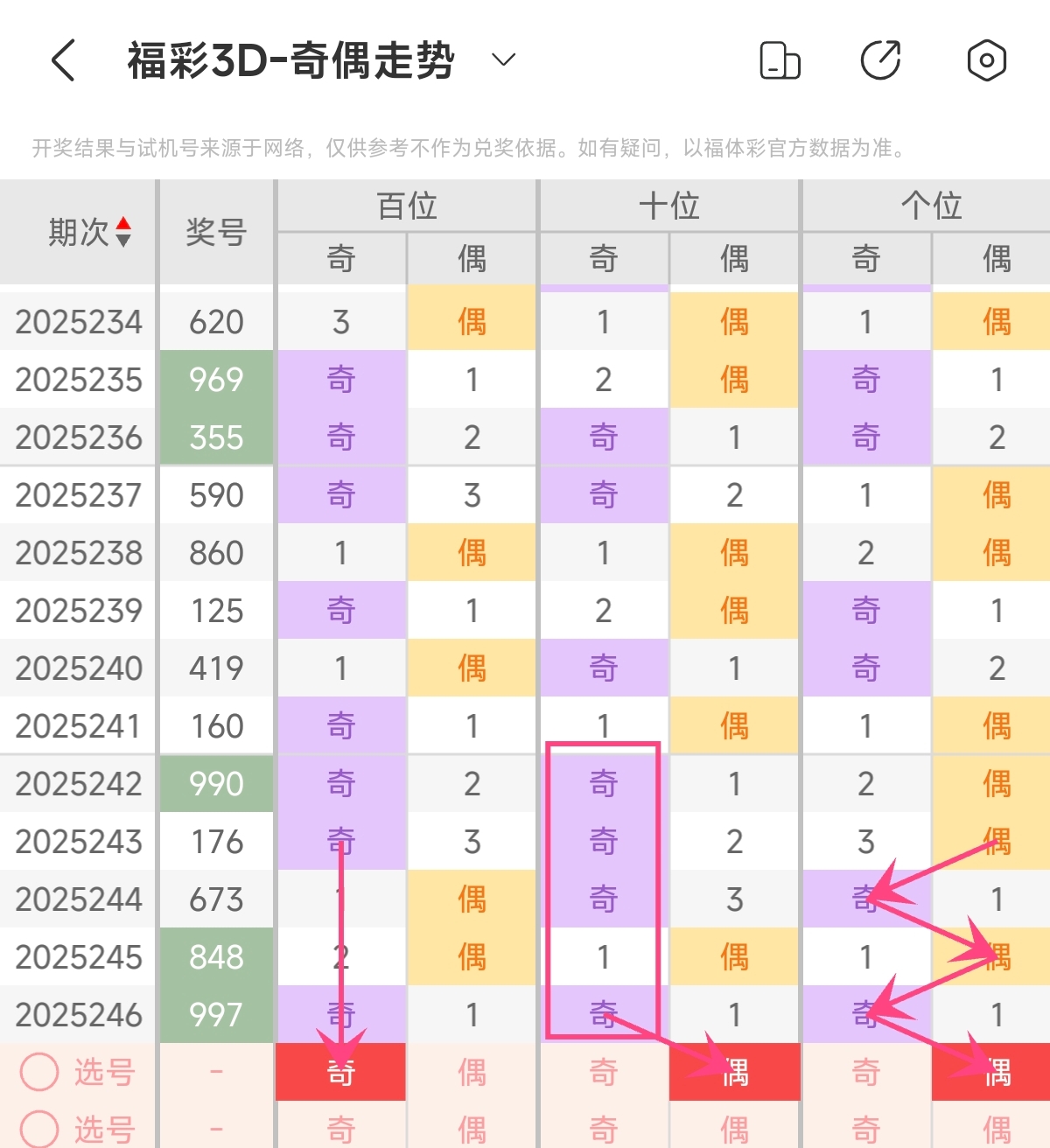Select 偶 for 个位 in first 选号 row
The width and height of the screenshot is (1050, 1148).
tap(997, 1072)
